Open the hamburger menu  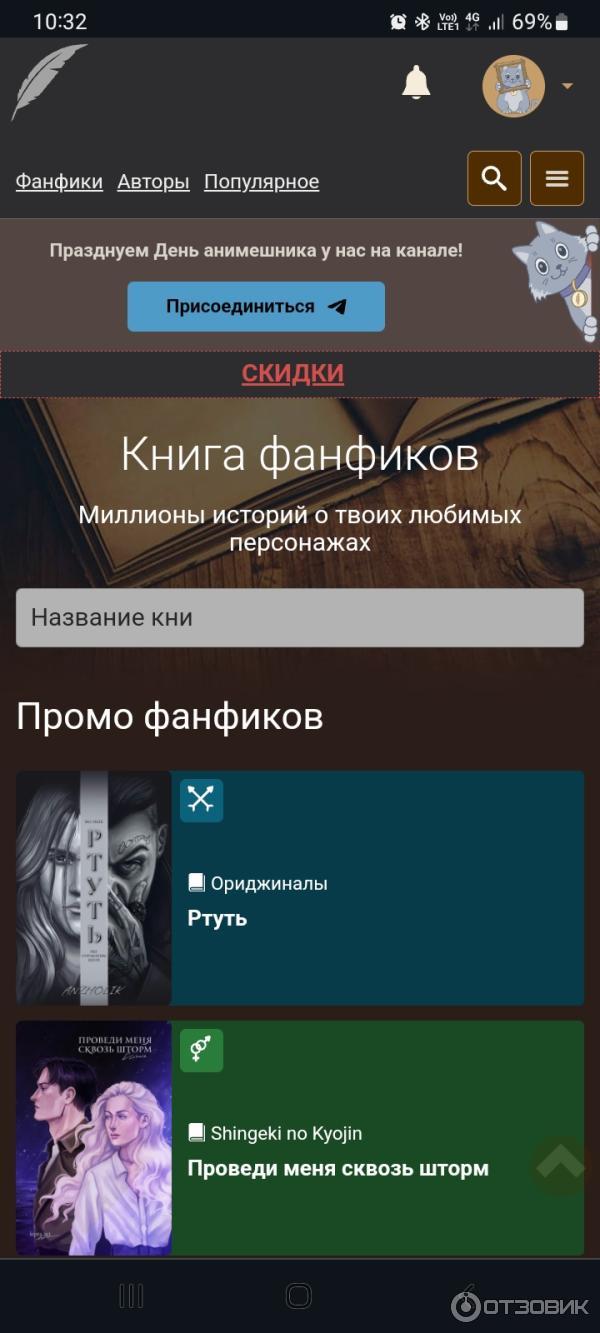(557, 178)
